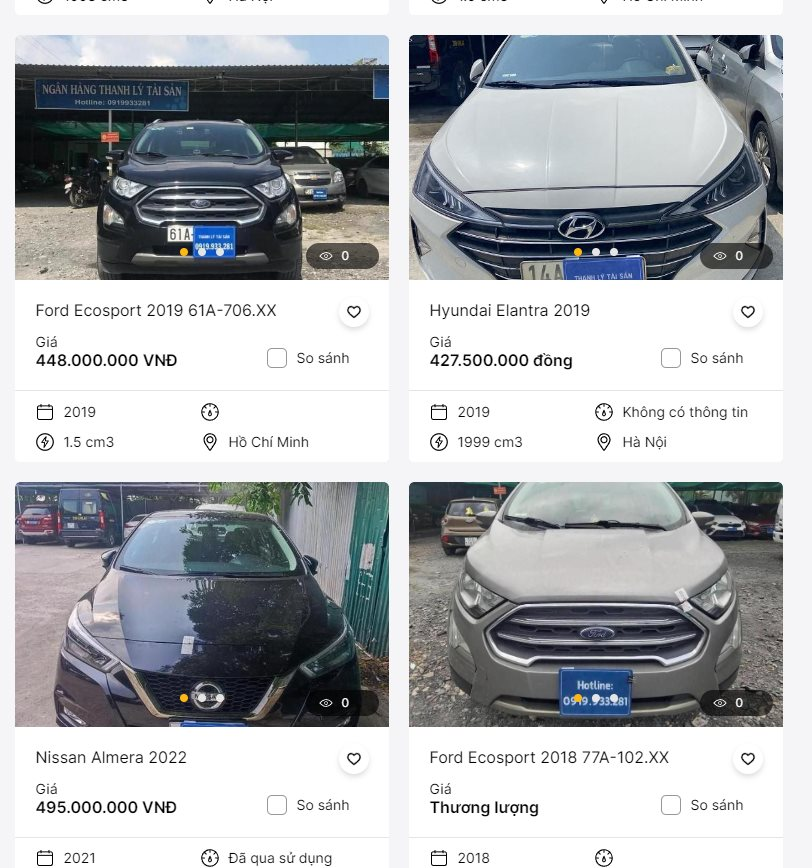
Task: Open the Hyundai Elantra 2019 car photo
Action: (x=596, y=157)
